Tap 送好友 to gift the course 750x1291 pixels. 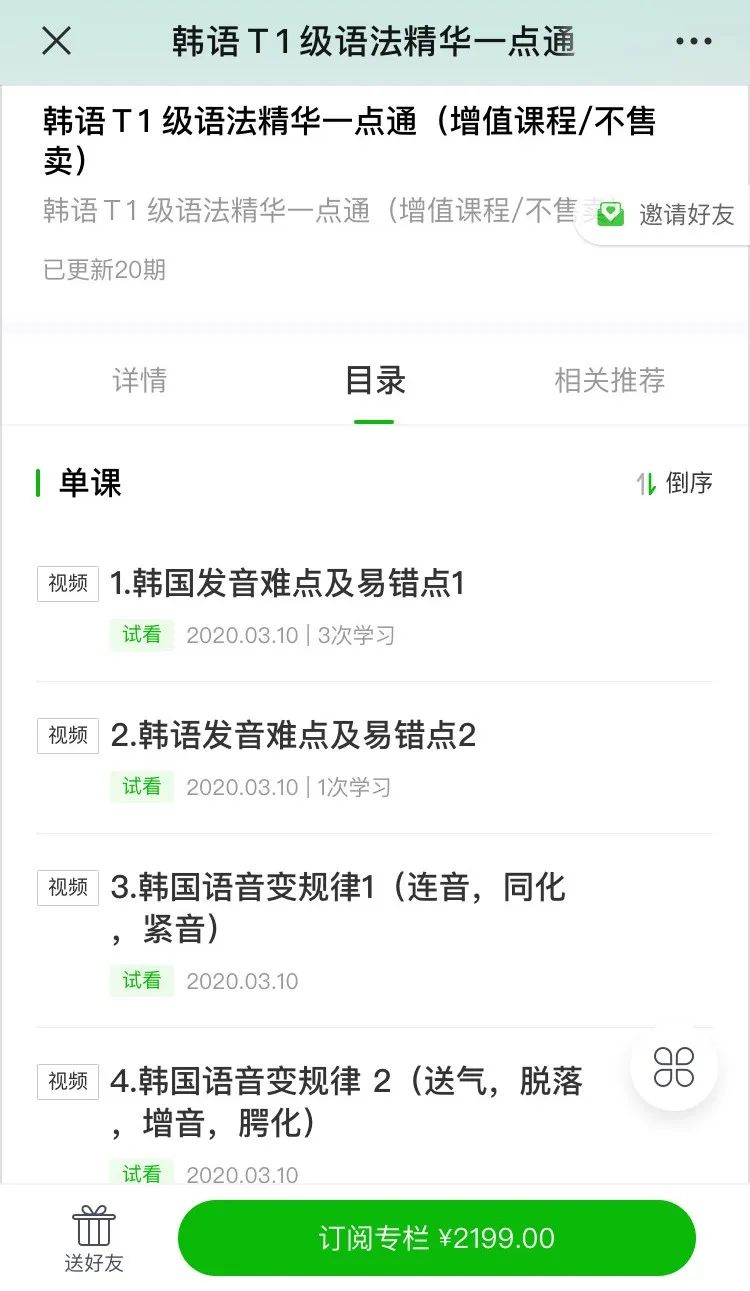click(x=93, y=1261)
